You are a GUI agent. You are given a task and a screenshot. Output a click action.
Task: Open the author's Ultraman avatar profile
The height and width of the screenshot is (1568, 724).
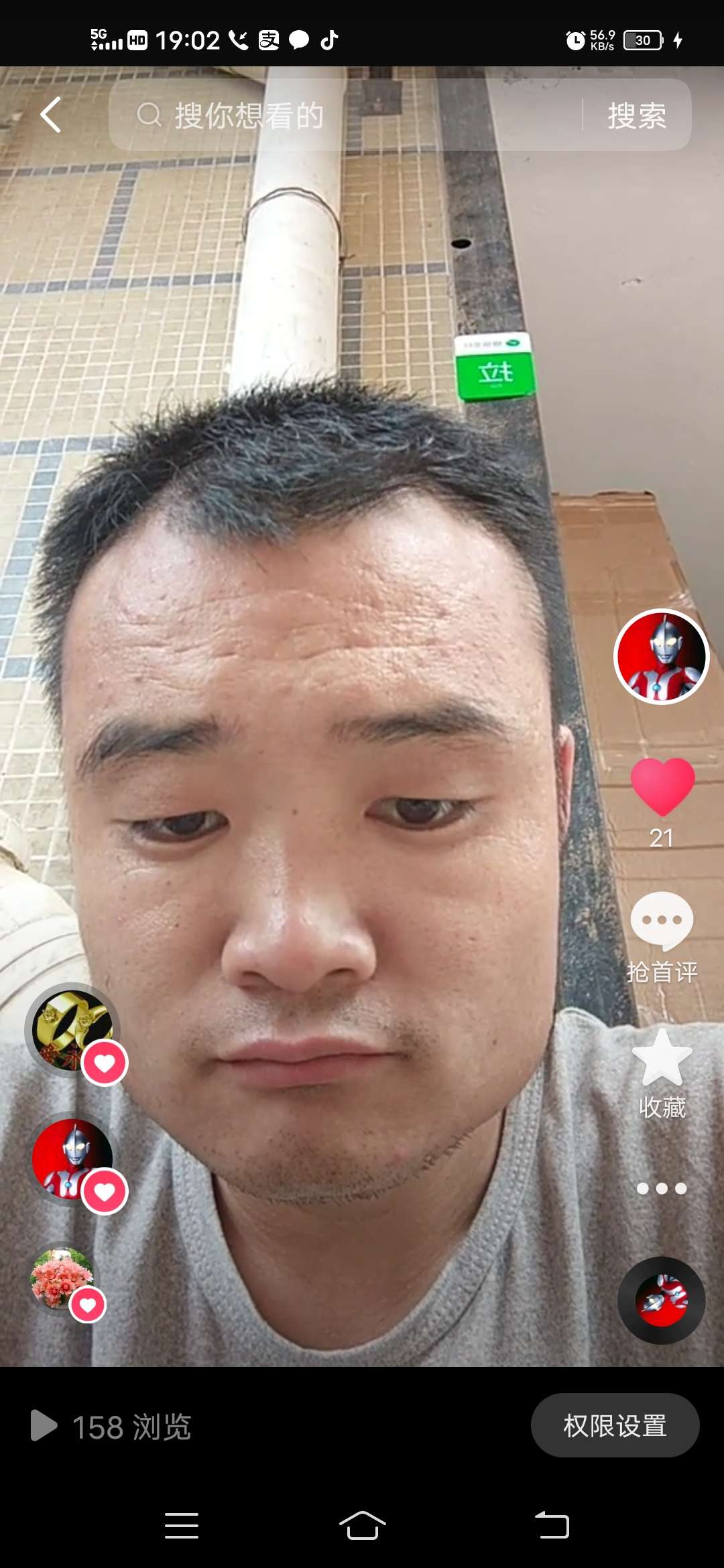(661, 657)
